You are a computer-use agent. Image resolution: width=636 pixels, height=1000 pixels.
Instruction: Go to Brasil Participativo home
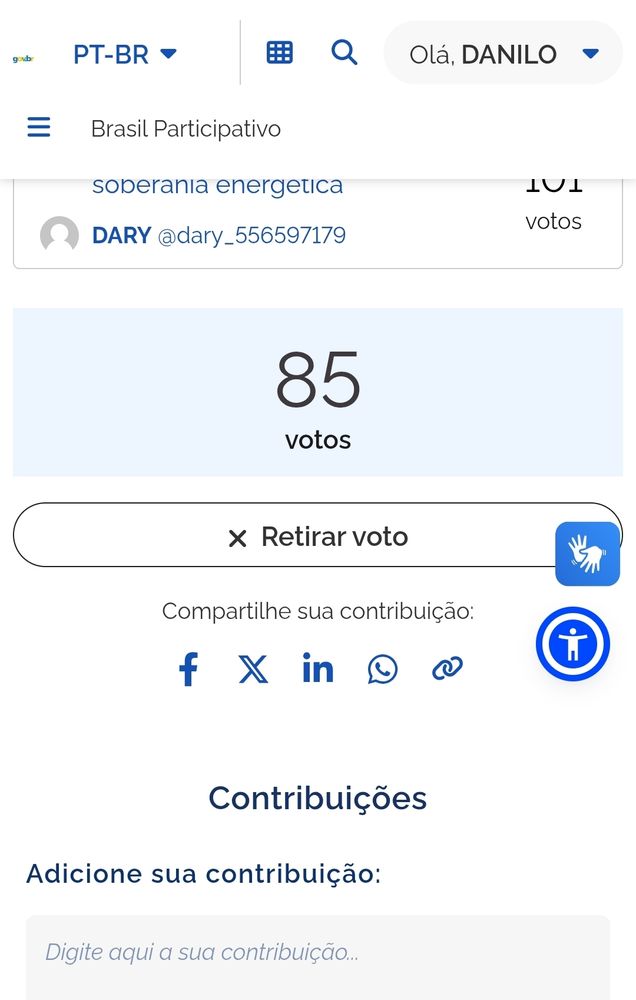(186, 129)
